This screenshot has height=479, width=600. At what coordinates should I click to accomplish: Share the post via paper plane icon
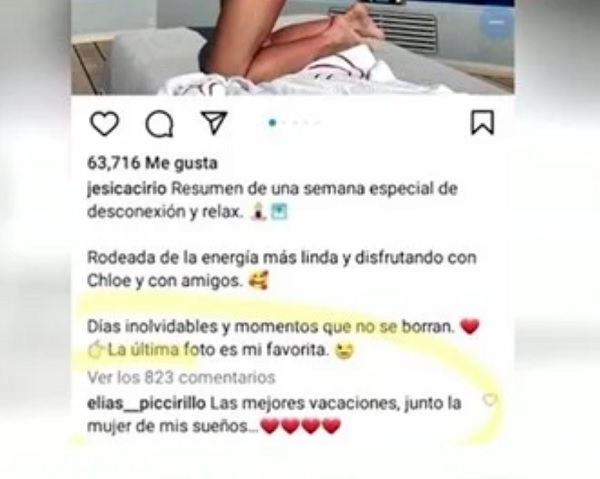[214, 123]
